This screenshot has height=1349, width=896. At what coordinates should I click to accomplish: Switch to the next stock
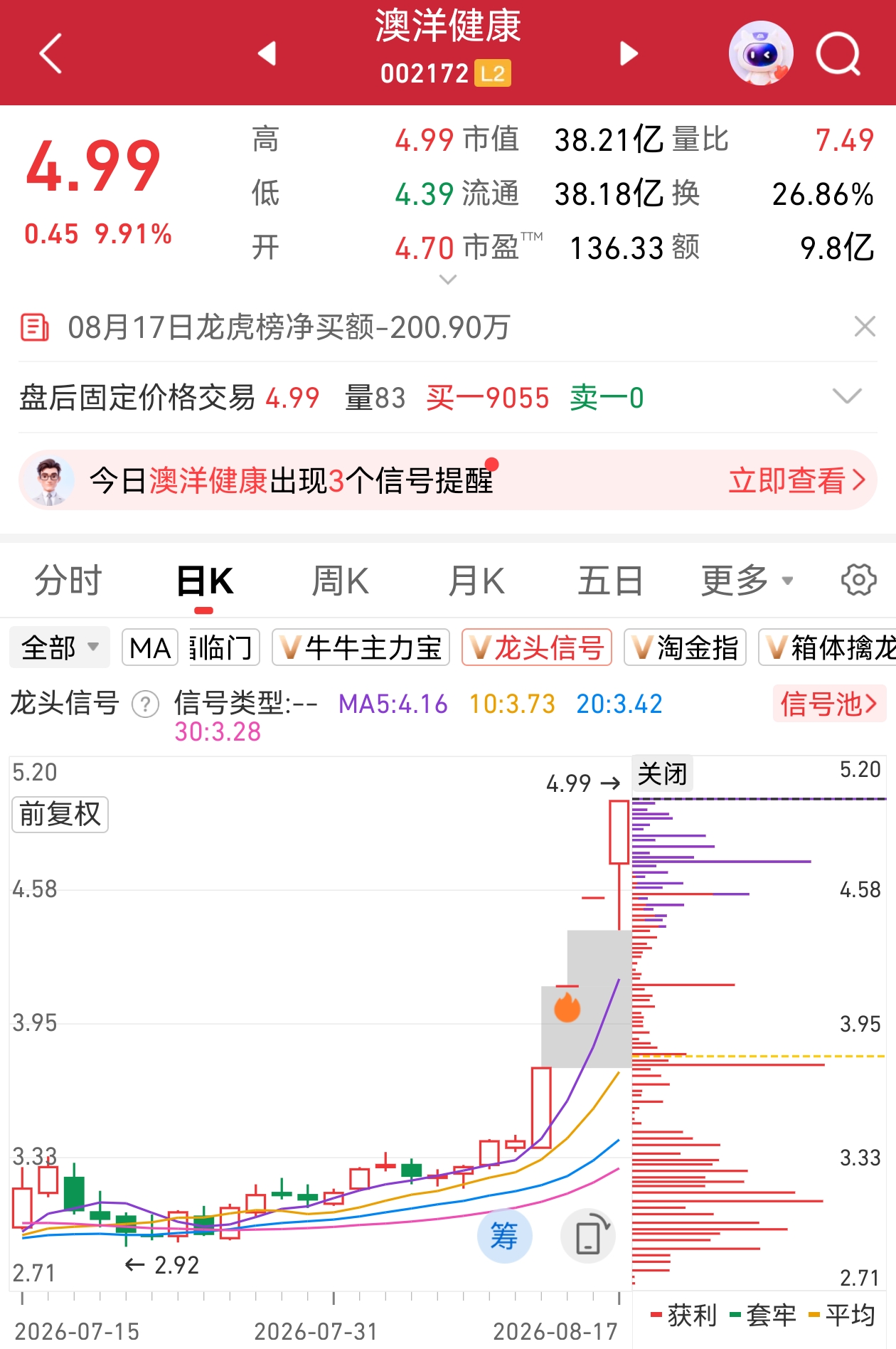(629, 53)
